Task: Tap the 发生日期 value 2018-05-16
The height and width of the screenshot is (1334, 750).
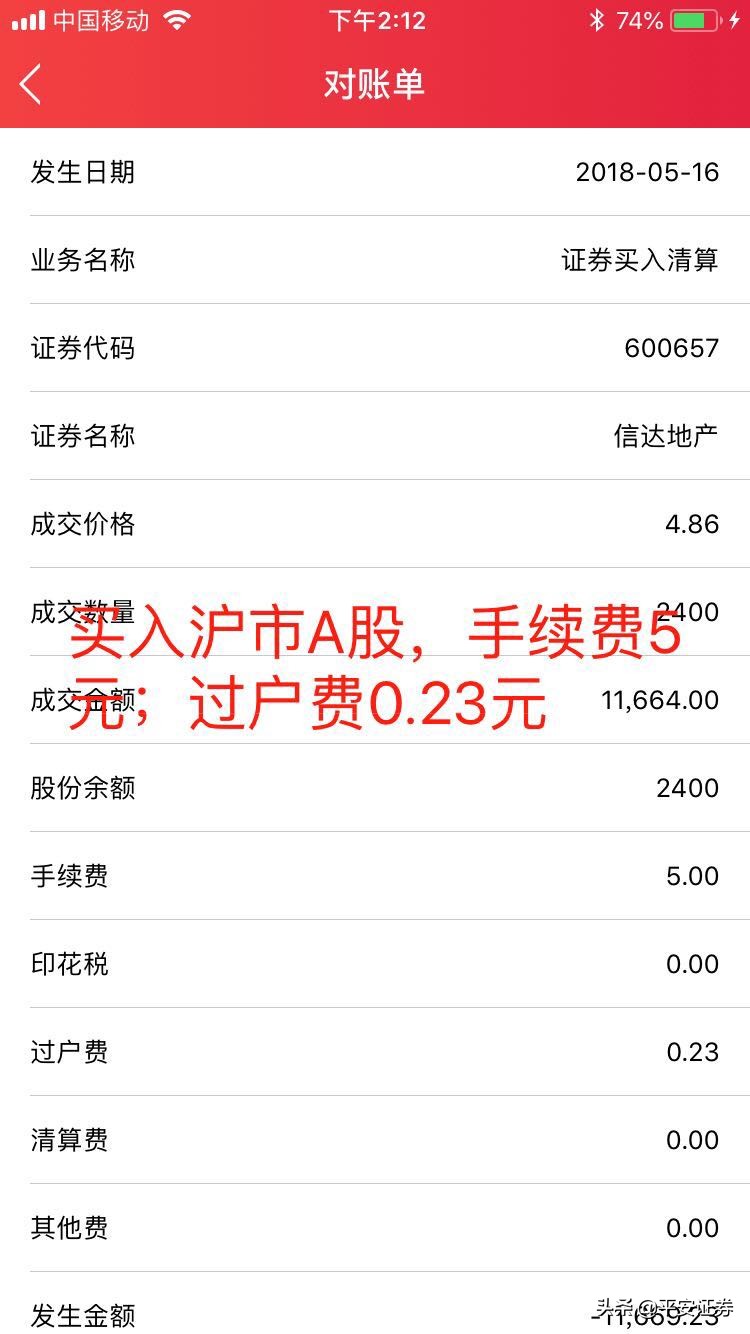Action: point(648,172)
